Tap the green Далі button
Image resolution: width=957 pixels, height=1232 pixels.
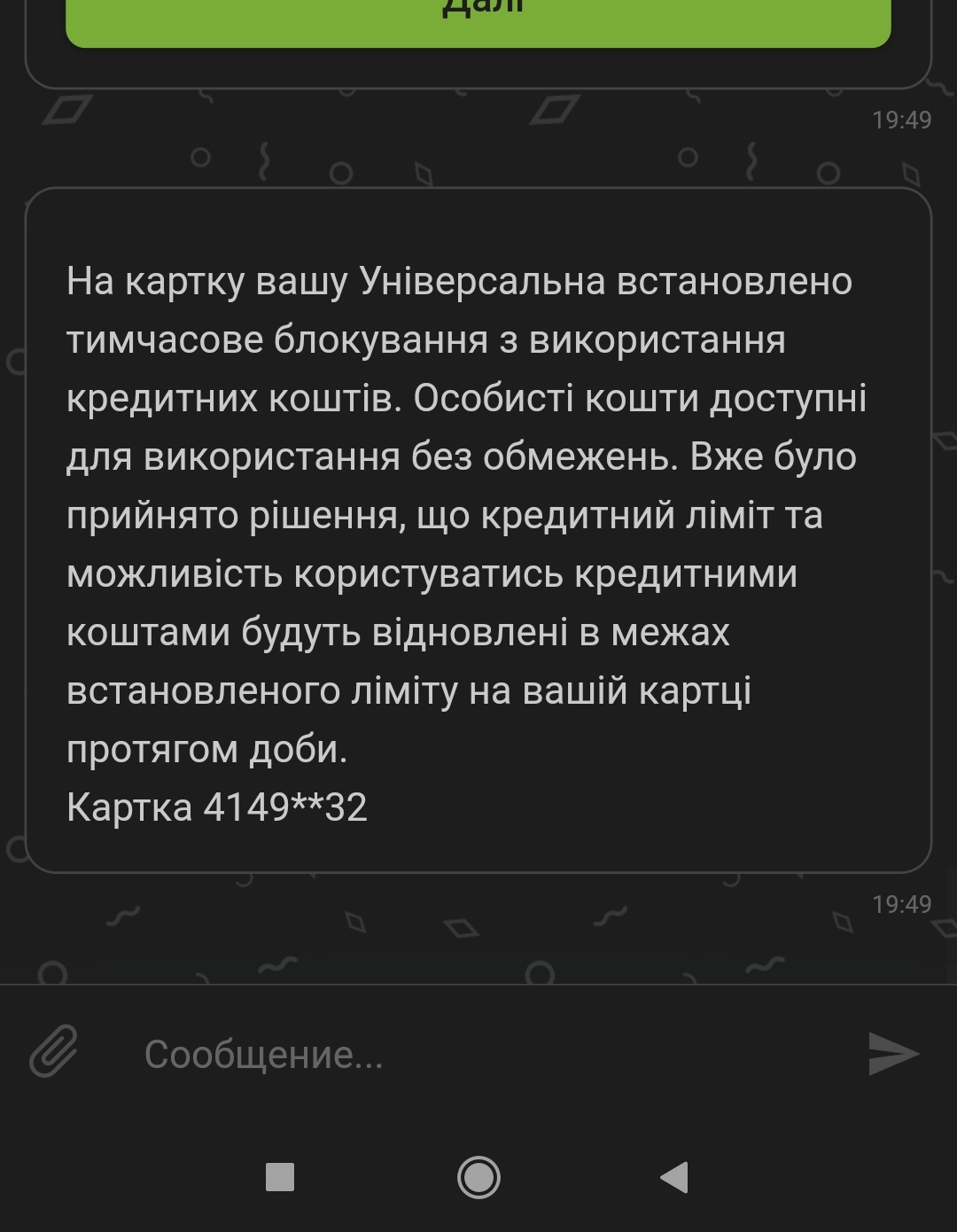click(x=478, y=19)
